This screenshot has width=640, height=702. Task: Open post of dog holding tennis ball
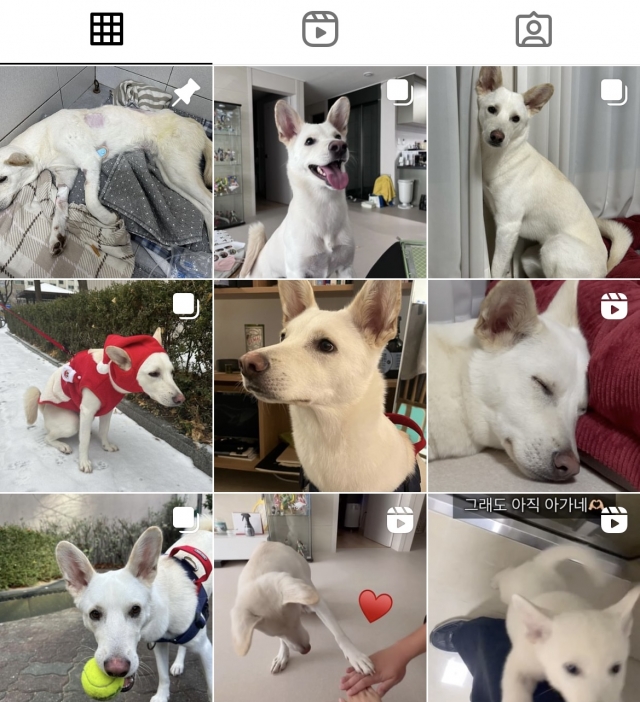[x=106, y=598]
